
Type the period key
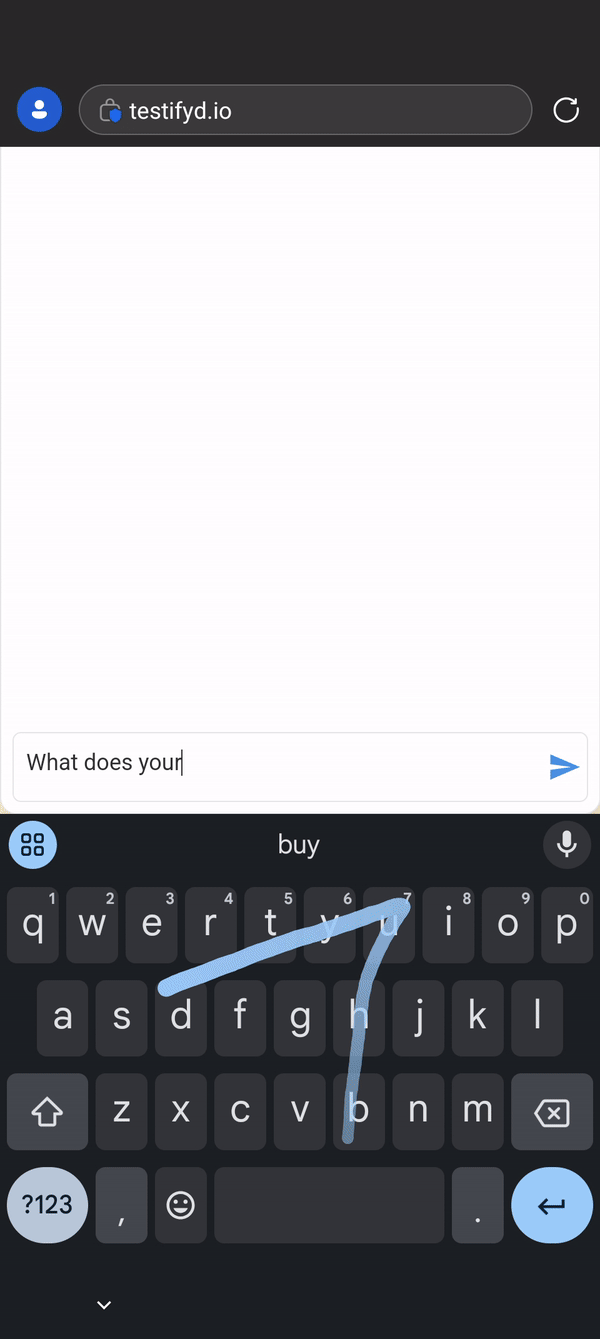[477, 1205]
